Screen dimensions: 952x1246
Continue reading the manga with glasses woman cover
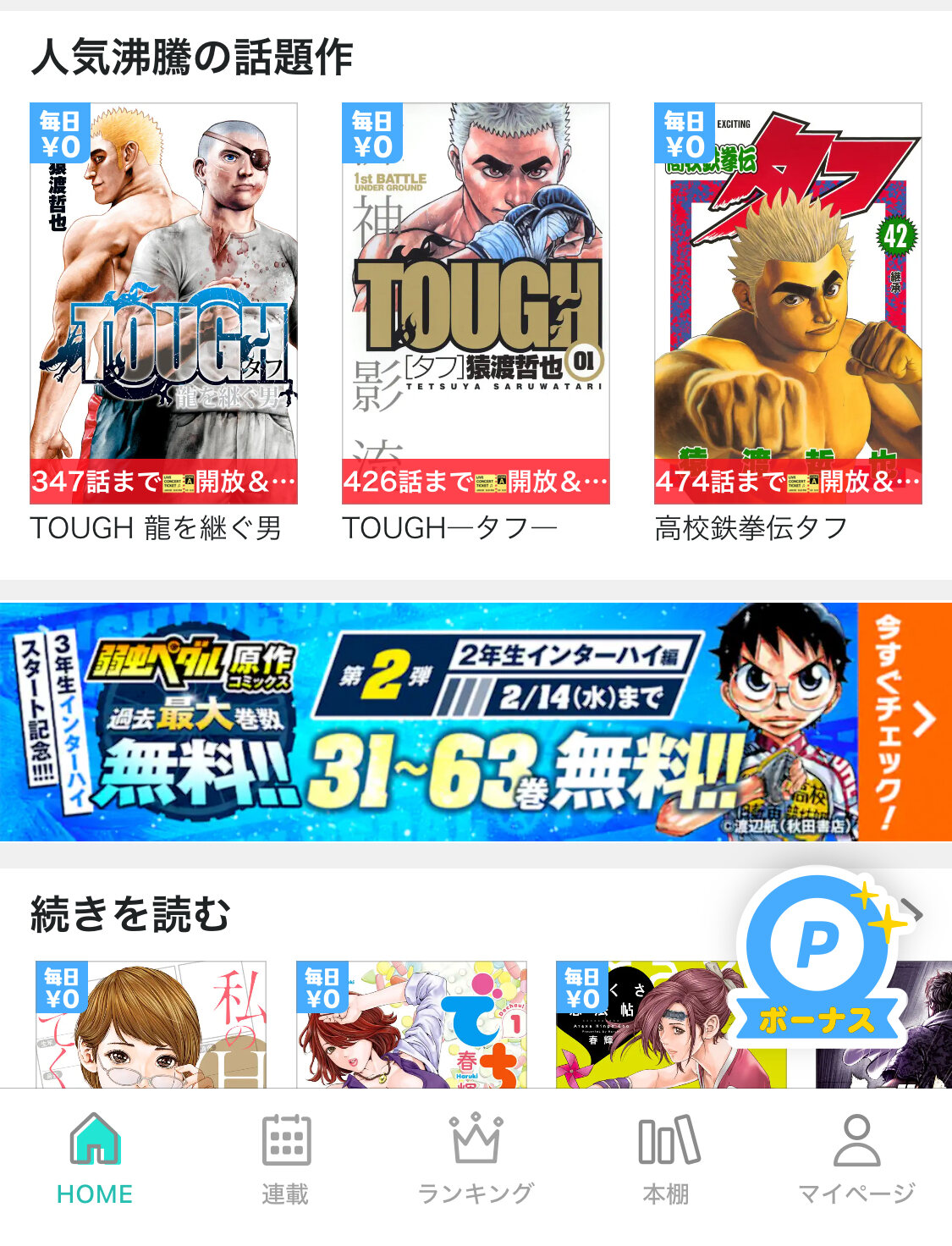pyautogui.click(x=151, y=1024)
